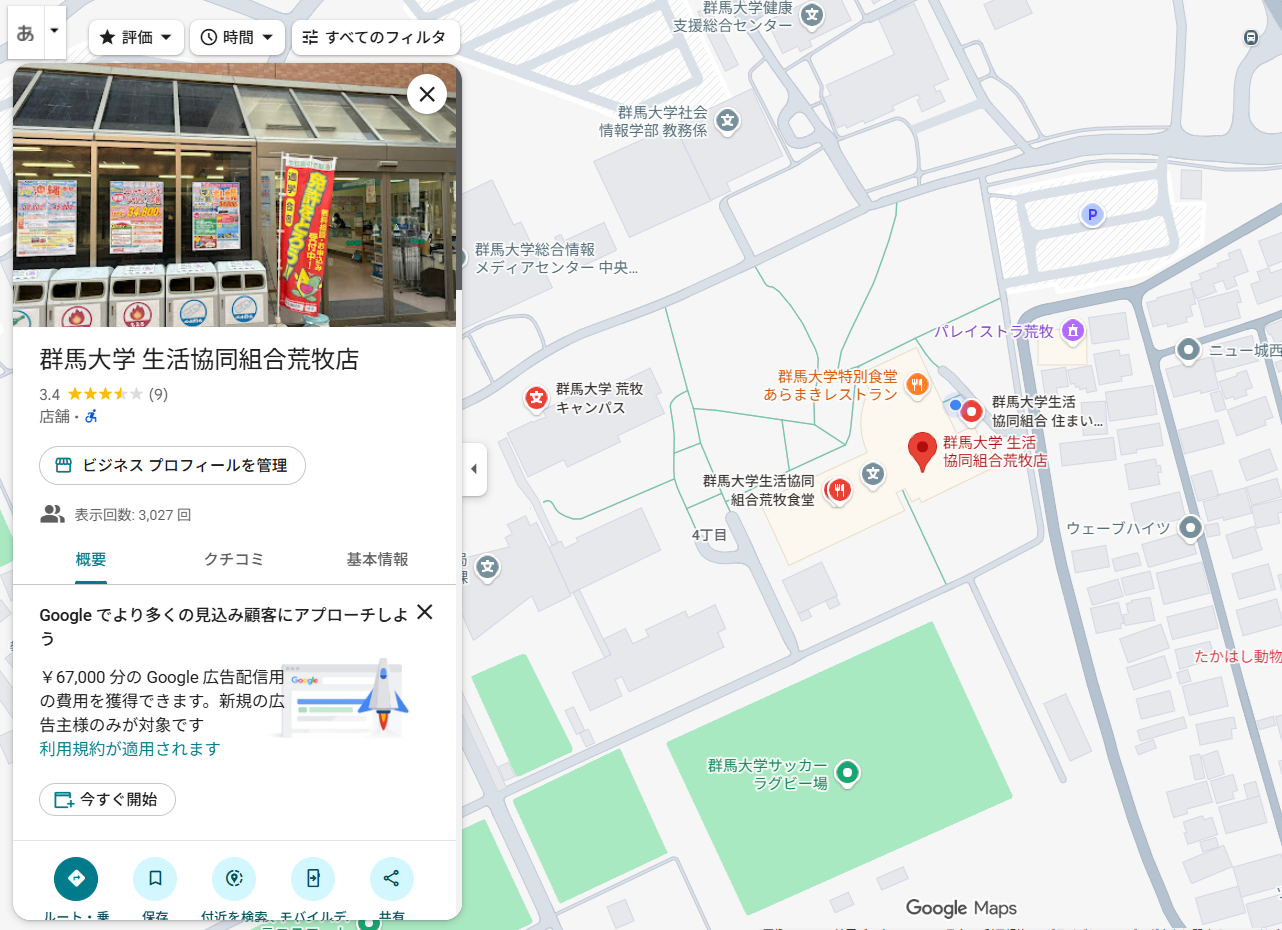Tap ビジネス プロフィールを管理 button
The image size is (1282, 930).
point(172,466)
